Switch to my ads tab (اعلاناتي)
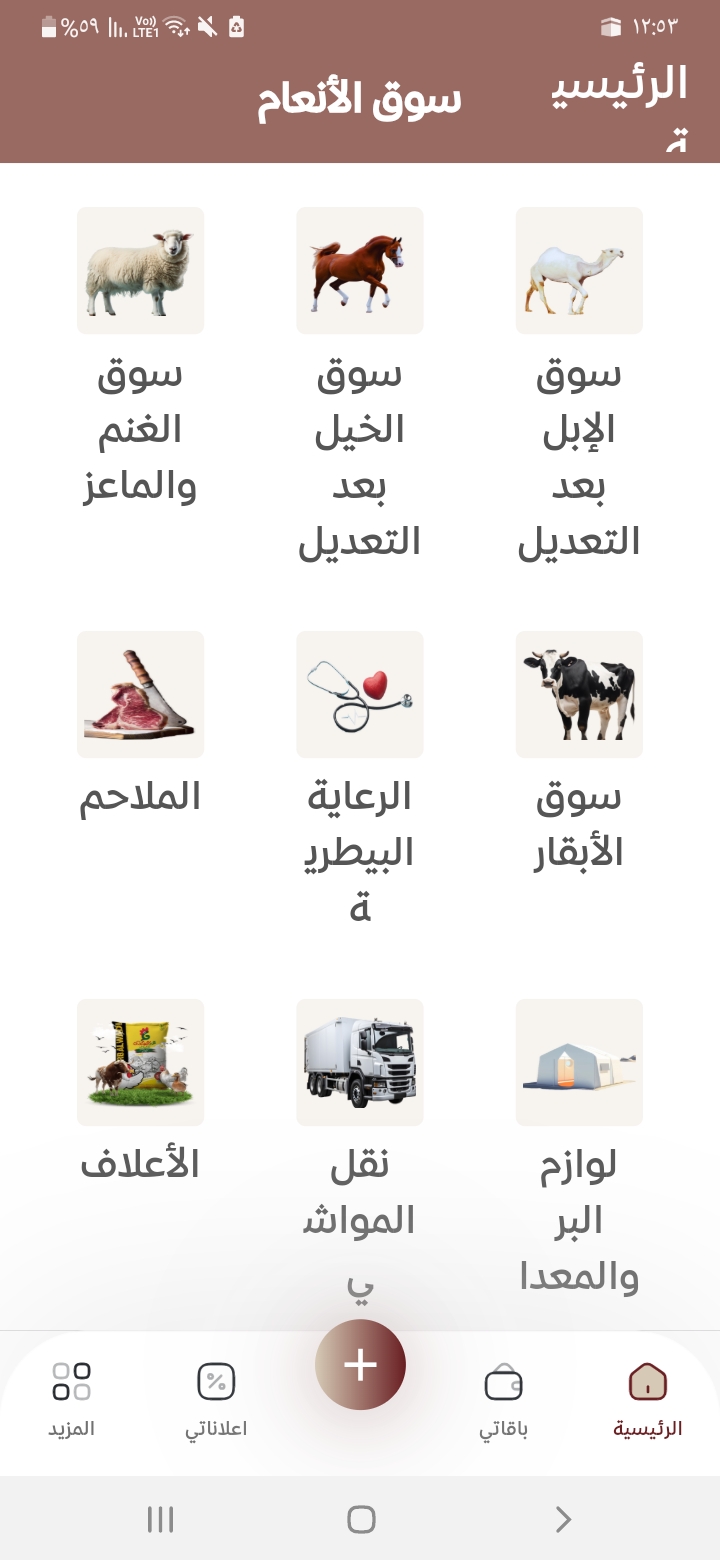Image resolution: width=720 pixels, height=1560 pixels. [216, 1399]
